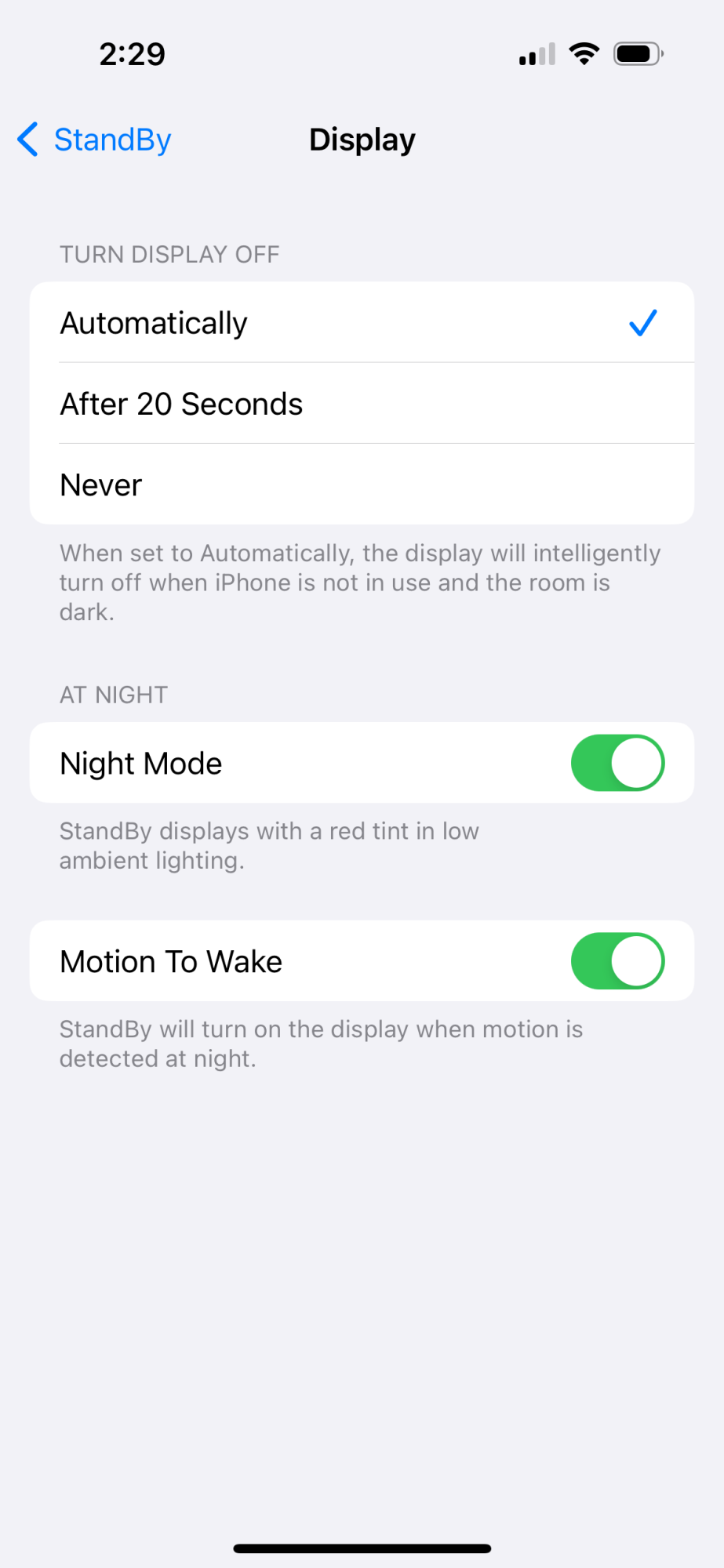Turn off Motion To Wake
Image resolution: width=724 pixels, height=1568 pixels.
tap(617, 961)
